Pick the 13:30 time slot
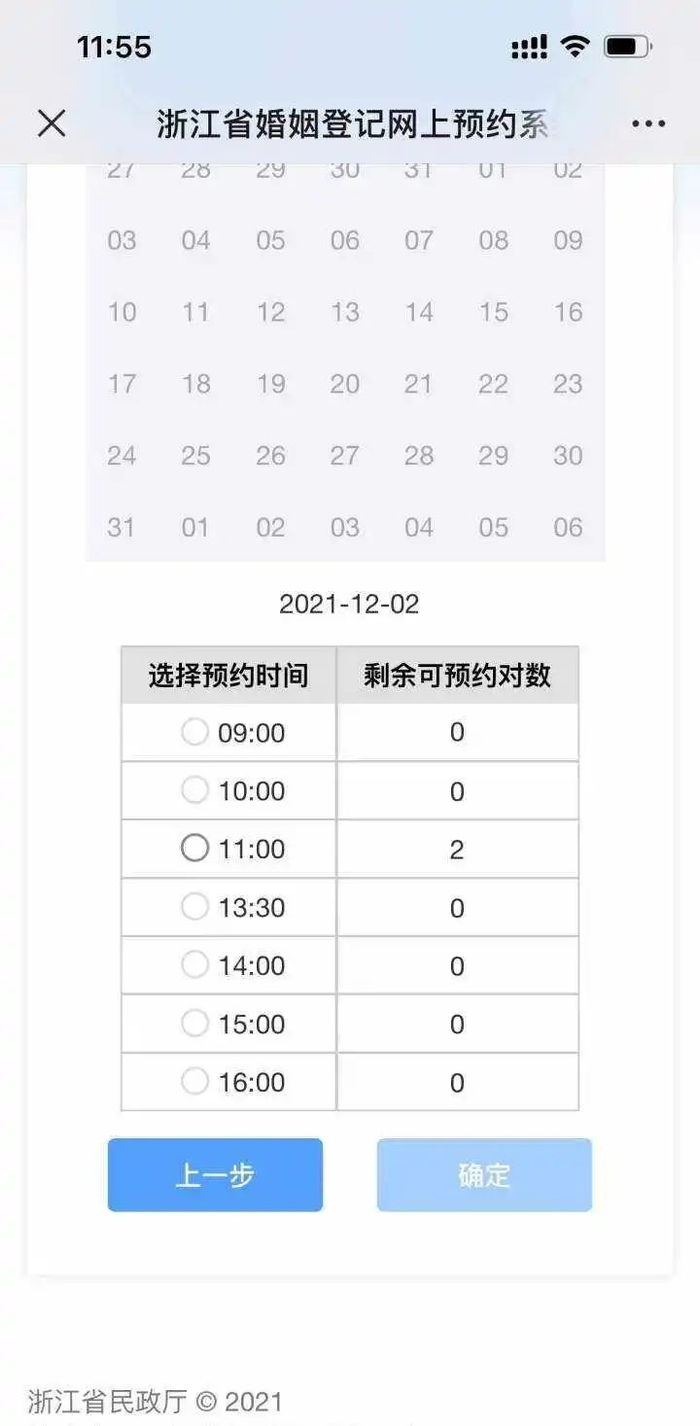 194,907
